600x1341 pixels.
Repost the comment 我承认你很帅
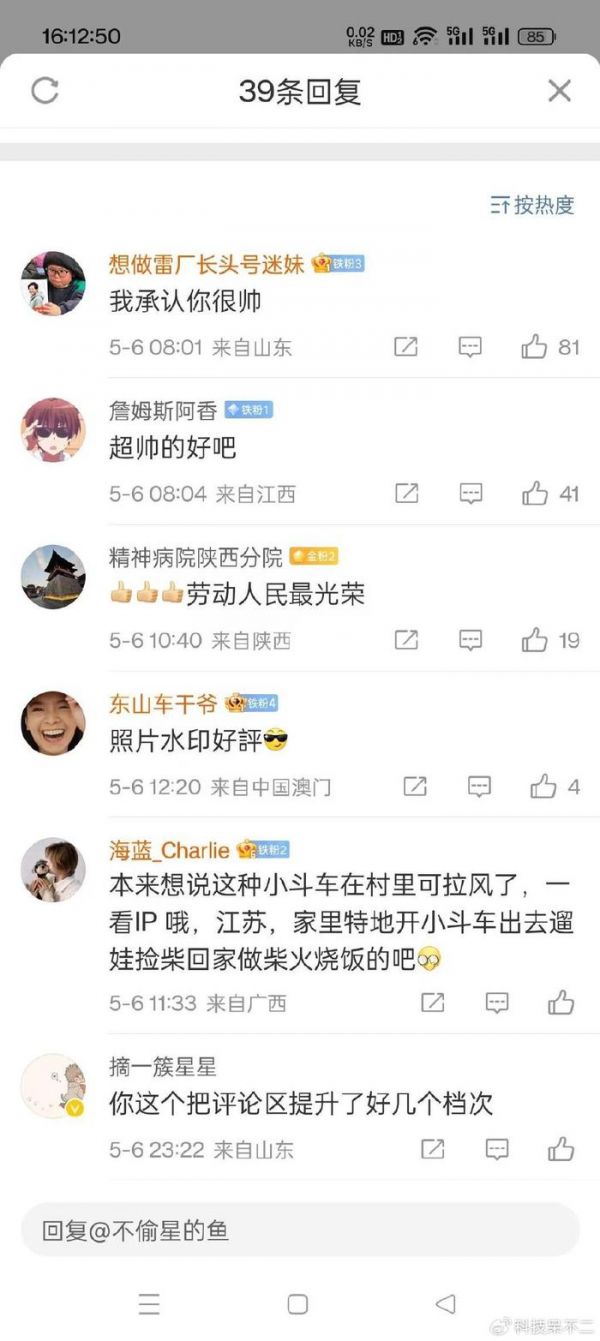[406, 347]
